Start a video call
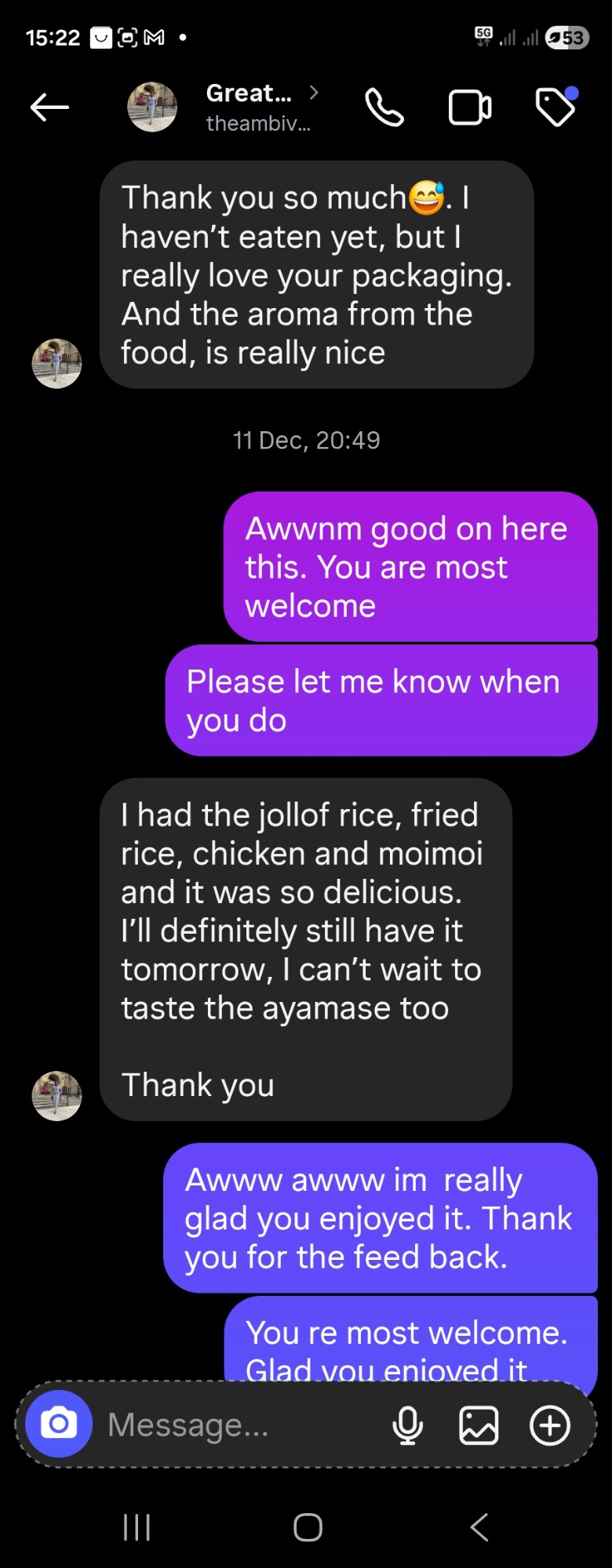 pos(470,107)
